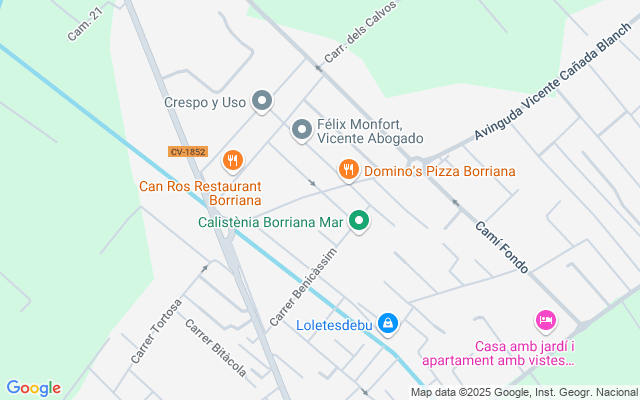Open the Loletesdebu shop marker
This screenshot has width=640, height=400.
[x=388, y=324]
